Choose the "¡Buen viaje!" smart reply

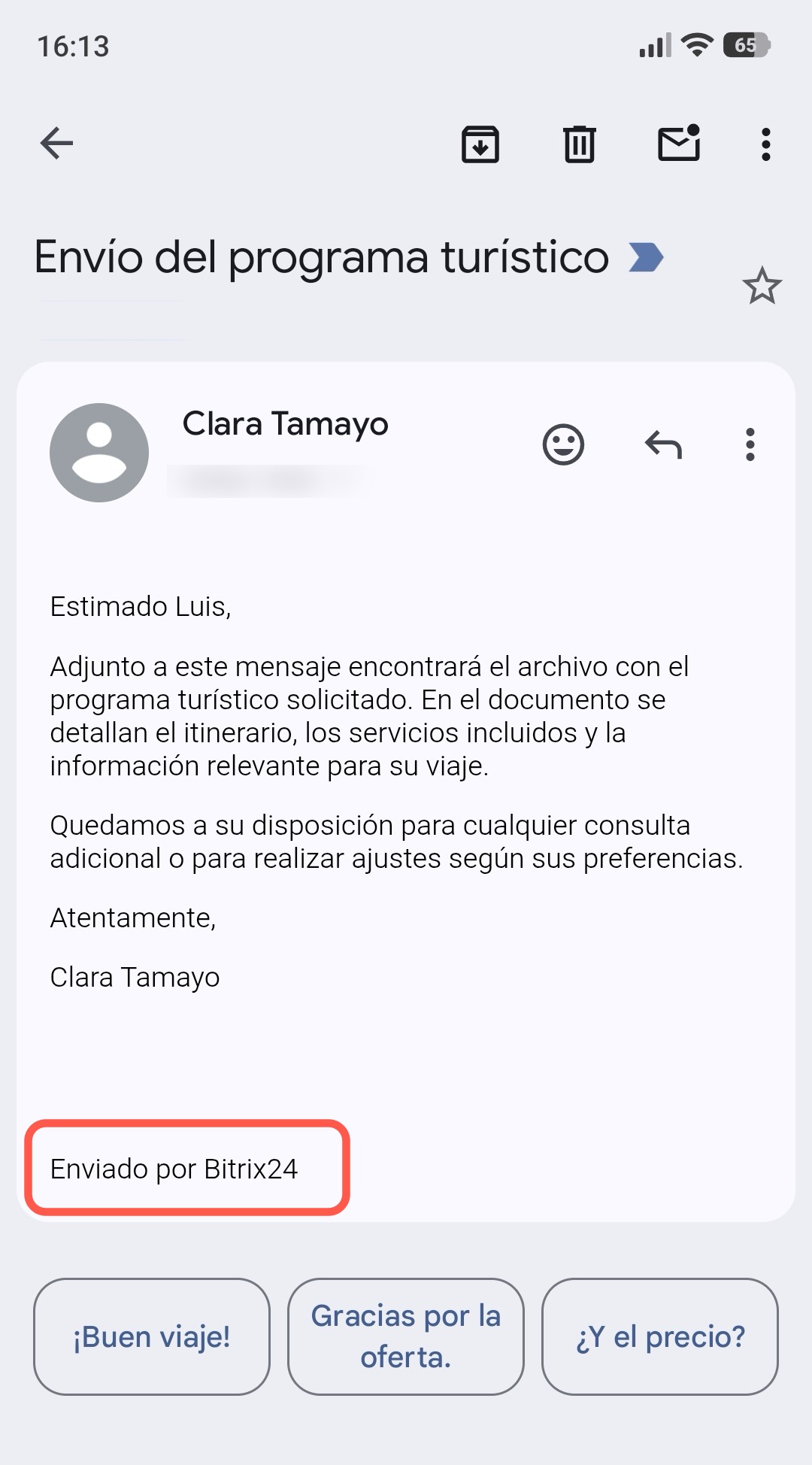[152, 1336]
